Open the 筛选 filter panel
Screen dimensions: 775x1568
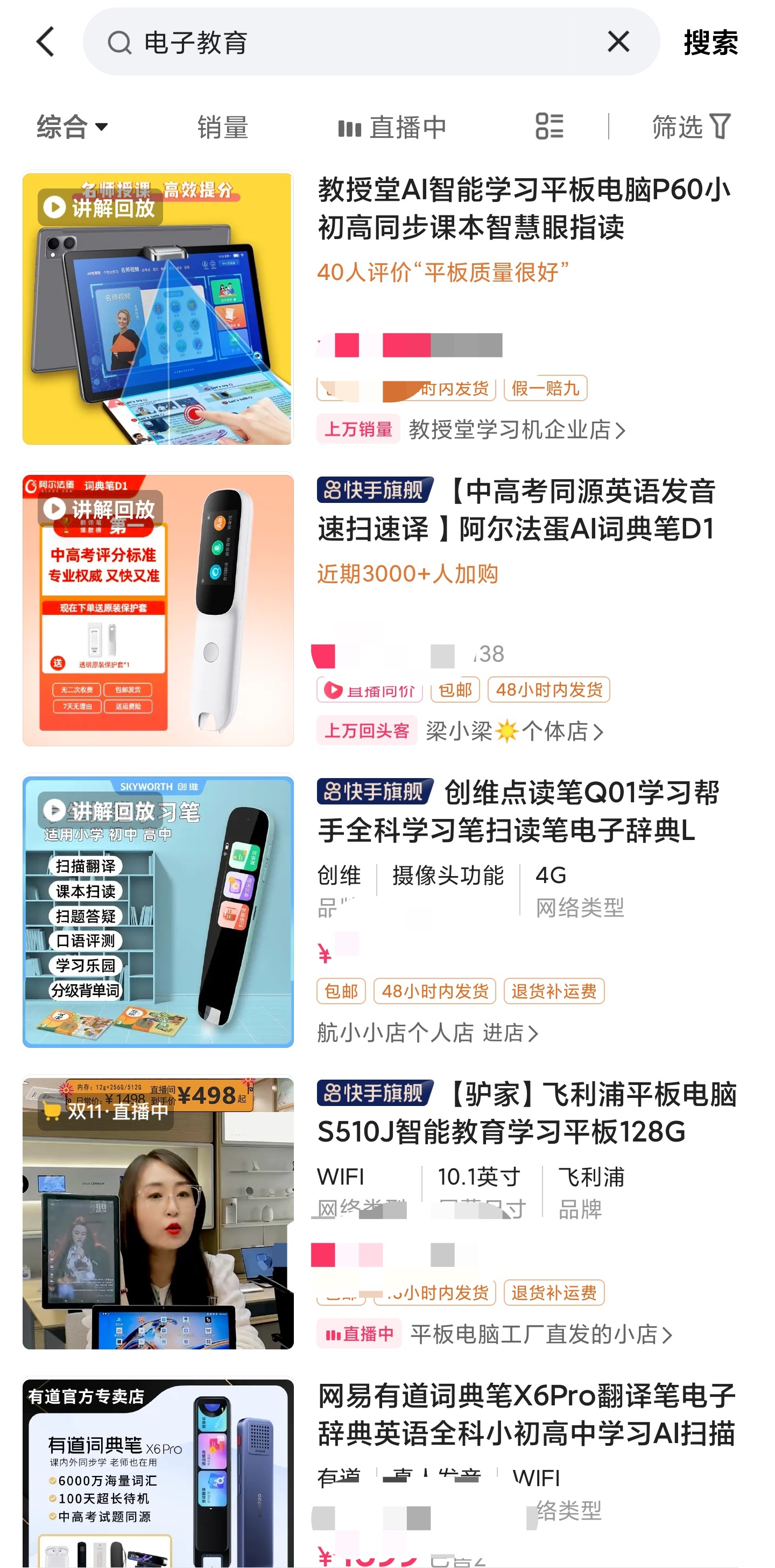pos(691,127)
